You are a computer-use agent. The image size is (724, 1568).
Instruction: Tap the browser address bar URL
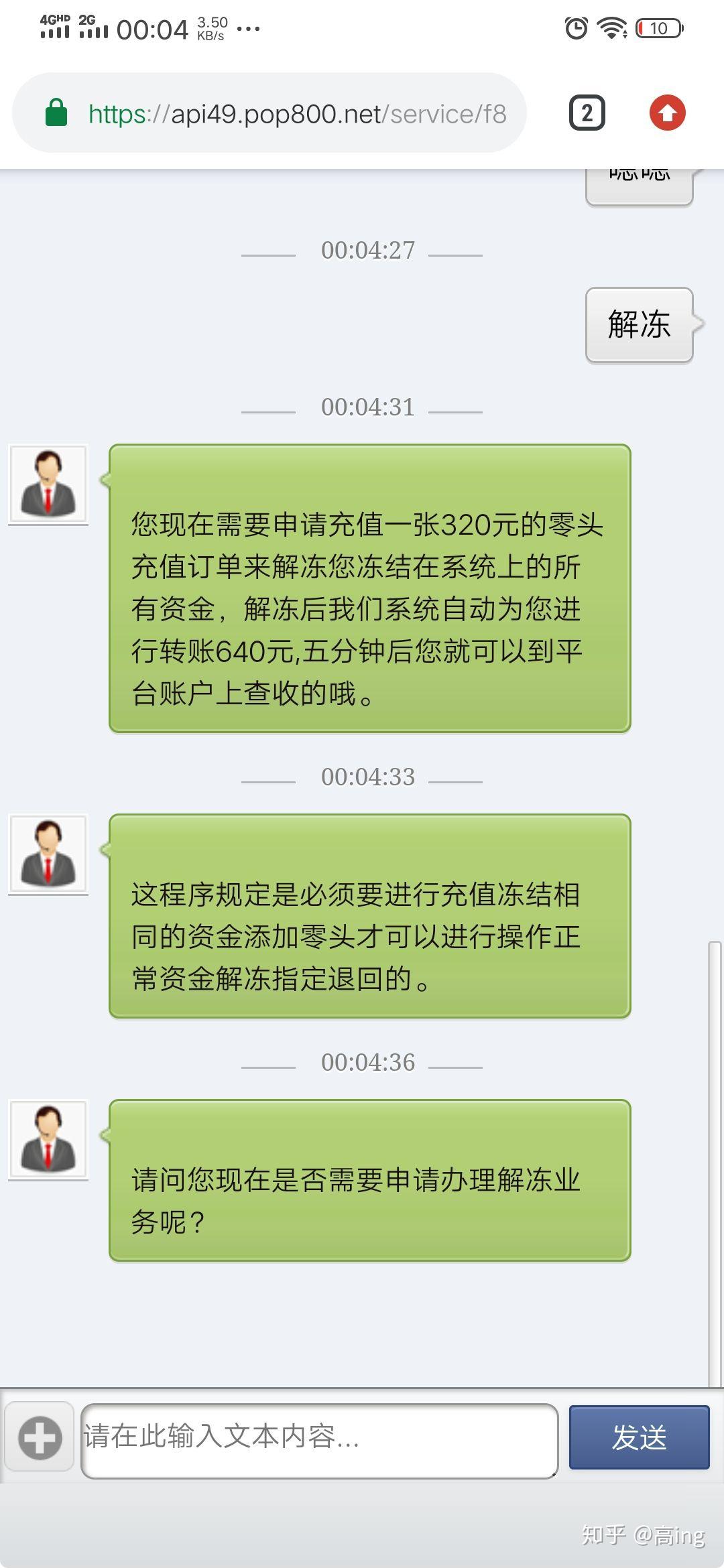click(297, 114)
